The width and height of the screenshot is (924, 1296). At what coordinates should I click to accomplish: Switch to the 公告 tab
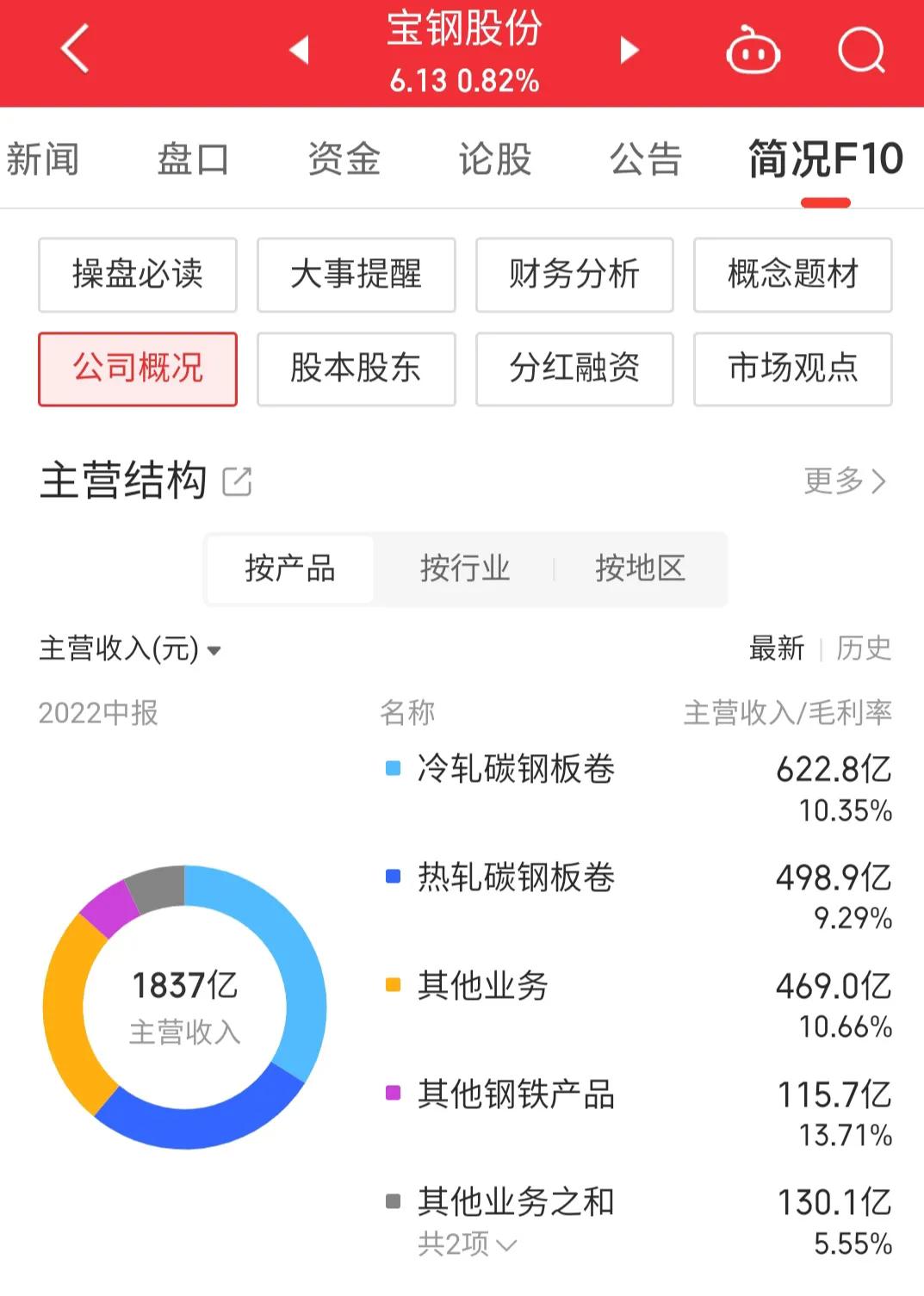646,159
